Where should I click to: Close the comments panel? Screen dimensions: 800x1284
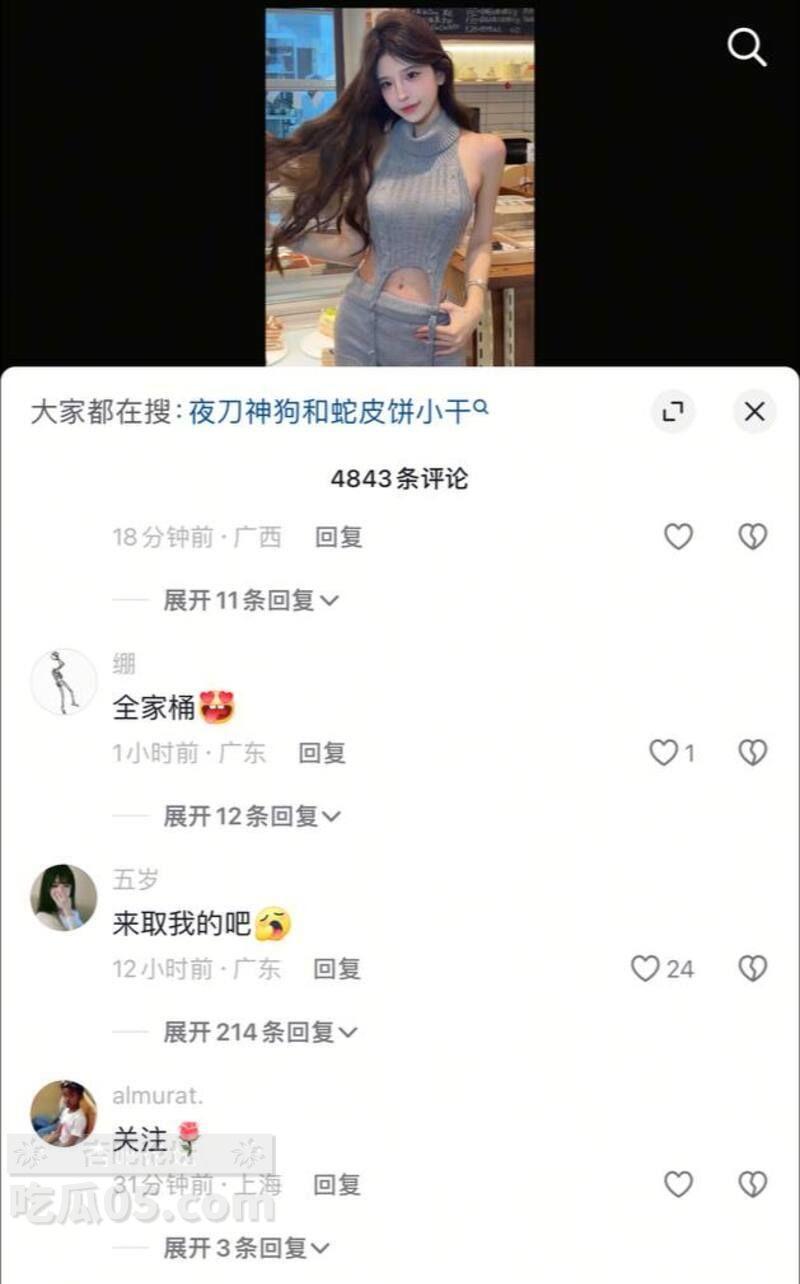pyautogui.click(x=754, y=411)
